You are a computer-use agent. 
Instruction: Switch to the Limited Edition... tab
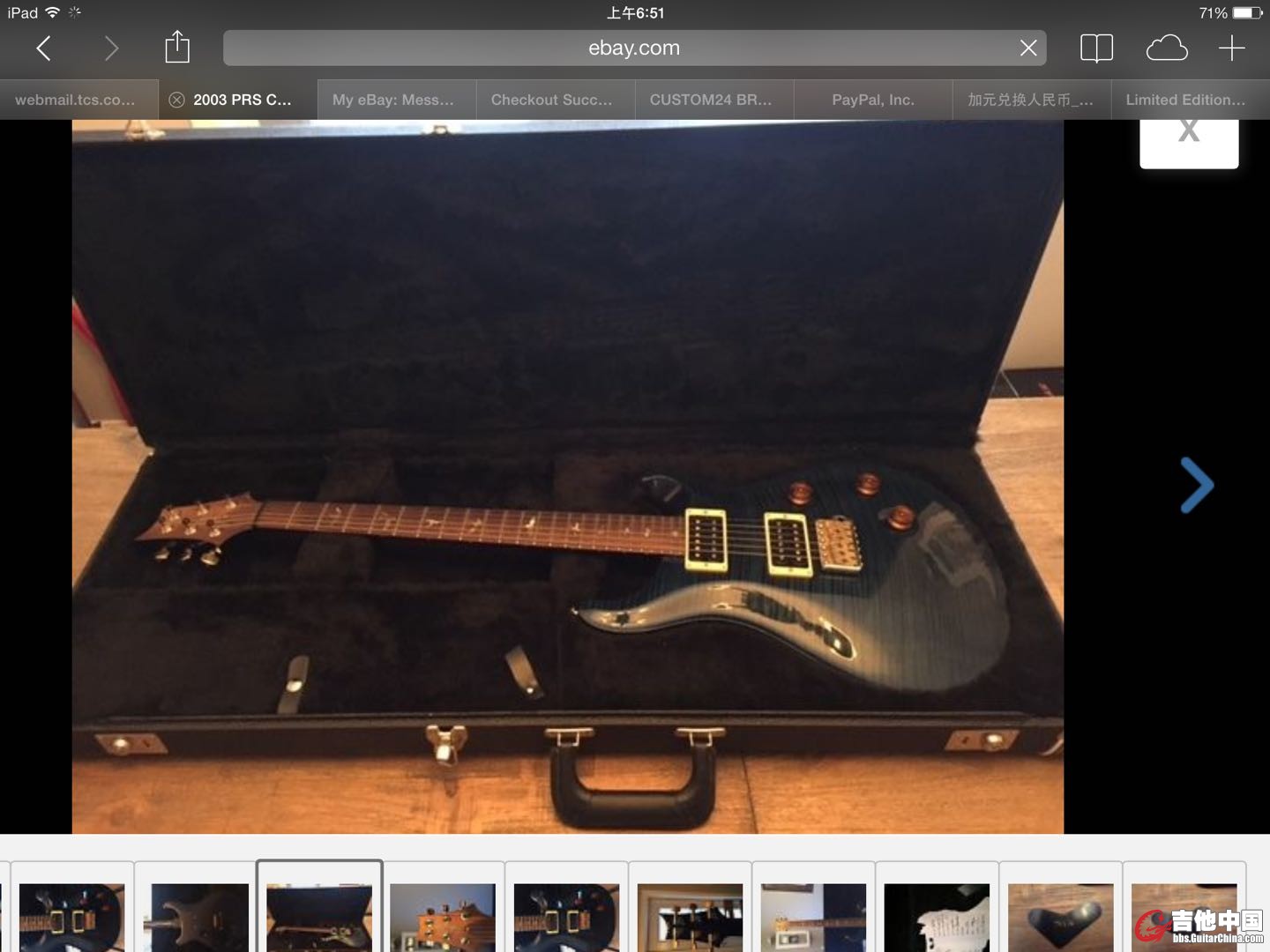coord(1185,100)
